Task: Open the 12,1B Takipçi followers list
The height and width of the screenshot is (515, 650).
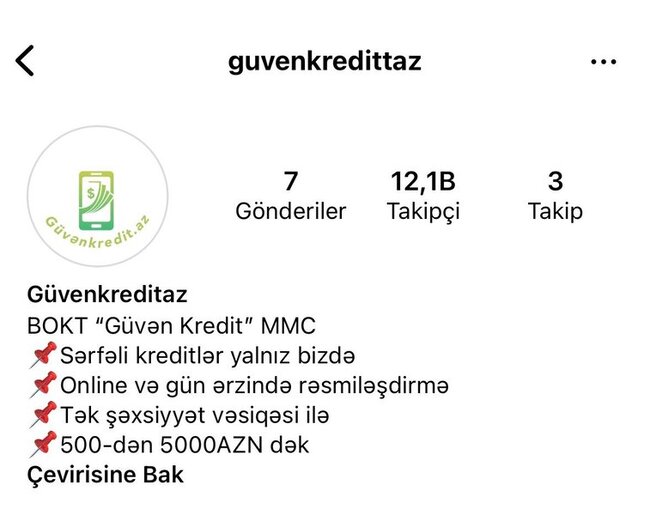Action: pyautogui.click(x=423, y=196)
